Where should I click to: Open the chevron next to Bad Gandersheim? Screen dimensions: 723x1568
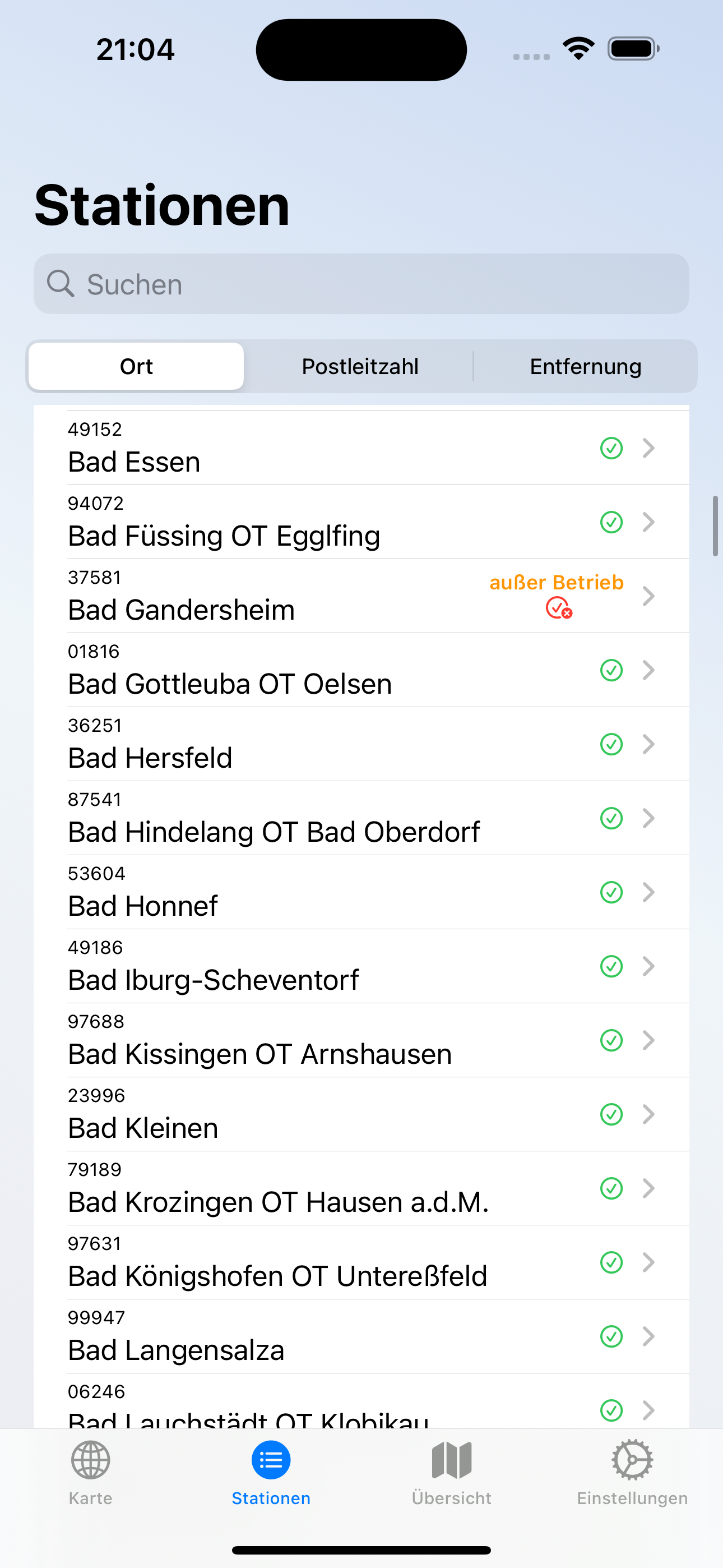[649, 597]
